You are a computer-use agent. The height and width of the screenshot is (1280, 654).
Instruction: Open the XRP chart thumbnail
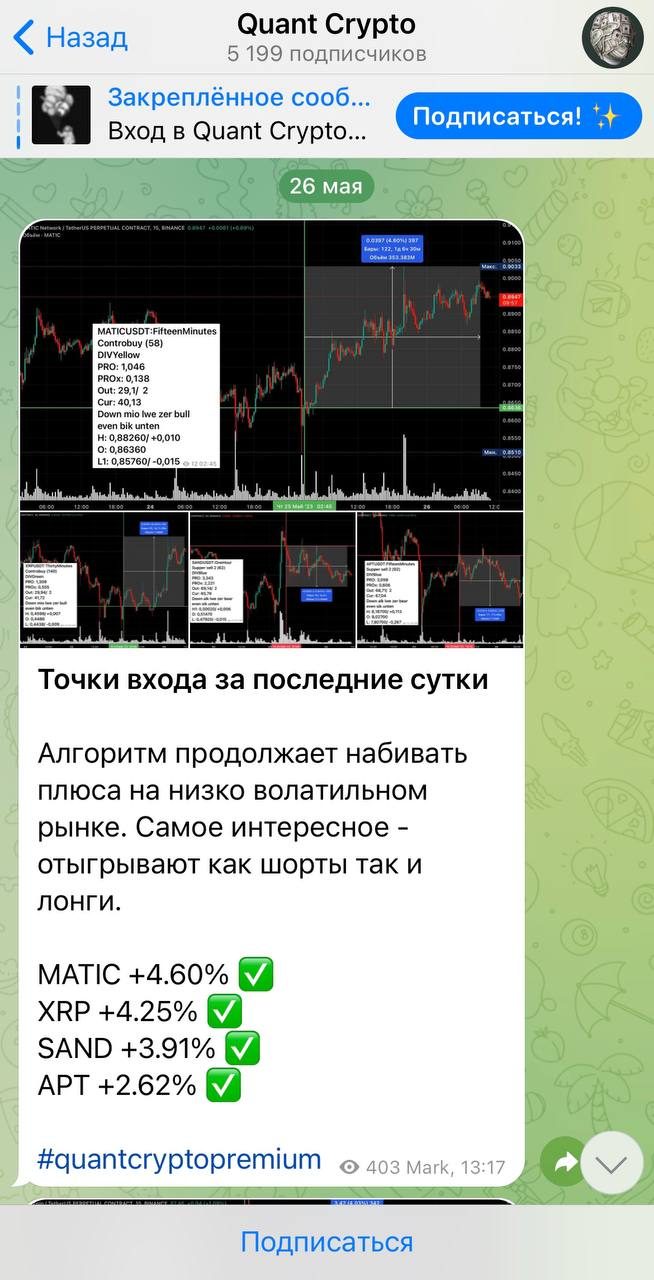pos(103,579)
